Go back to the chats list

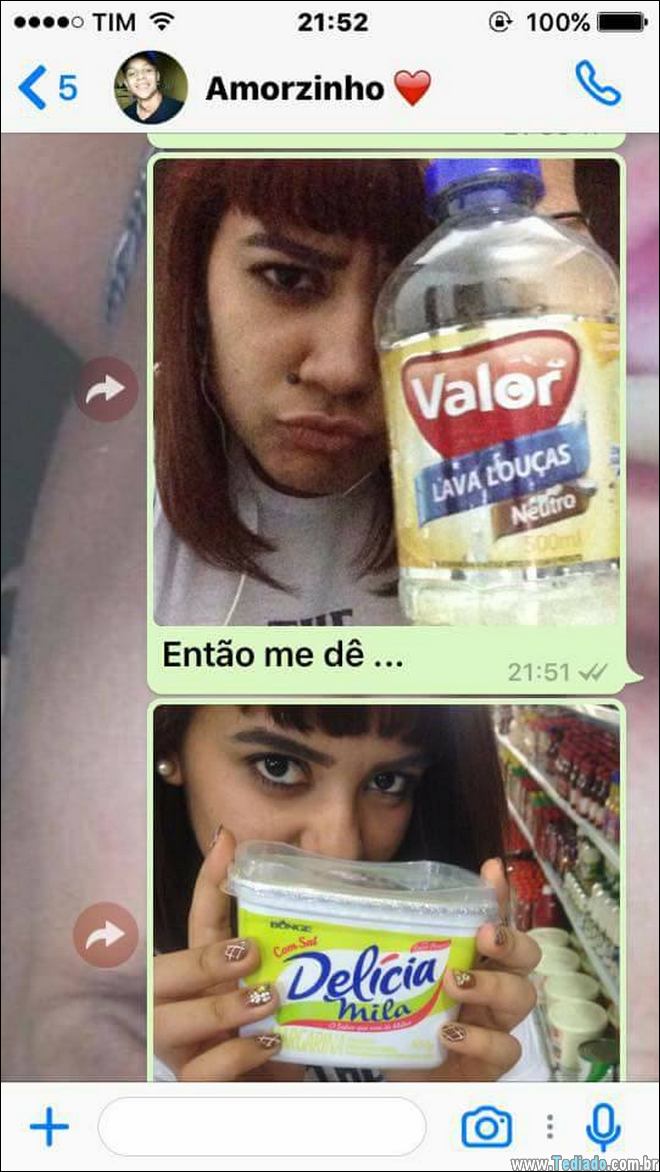45,88
